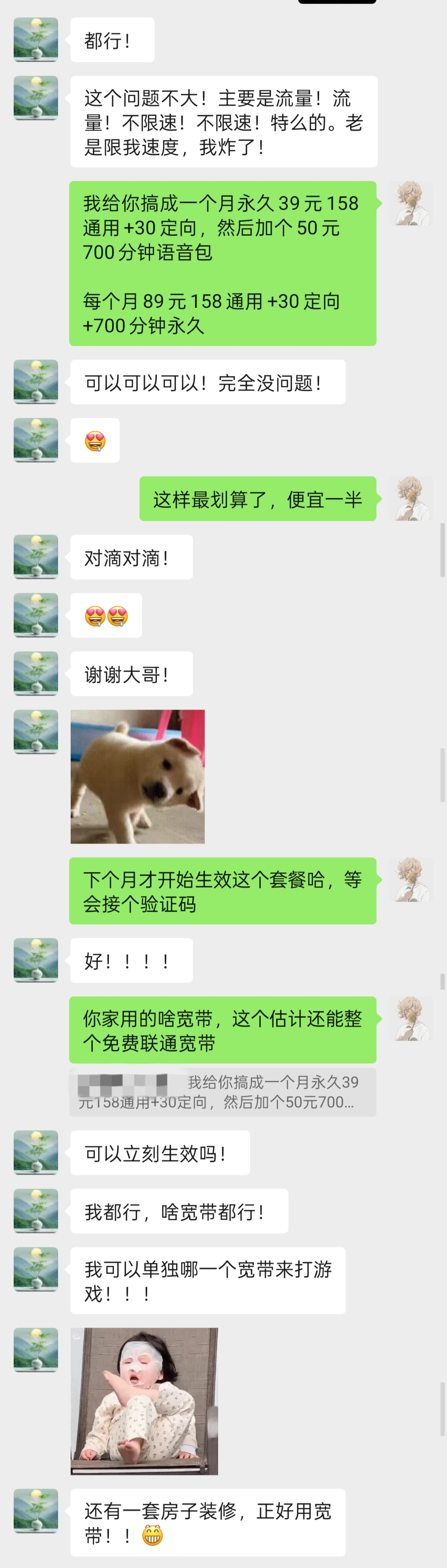
Task: Open the picture of the child in a face mask
Action: [144, 1400]
